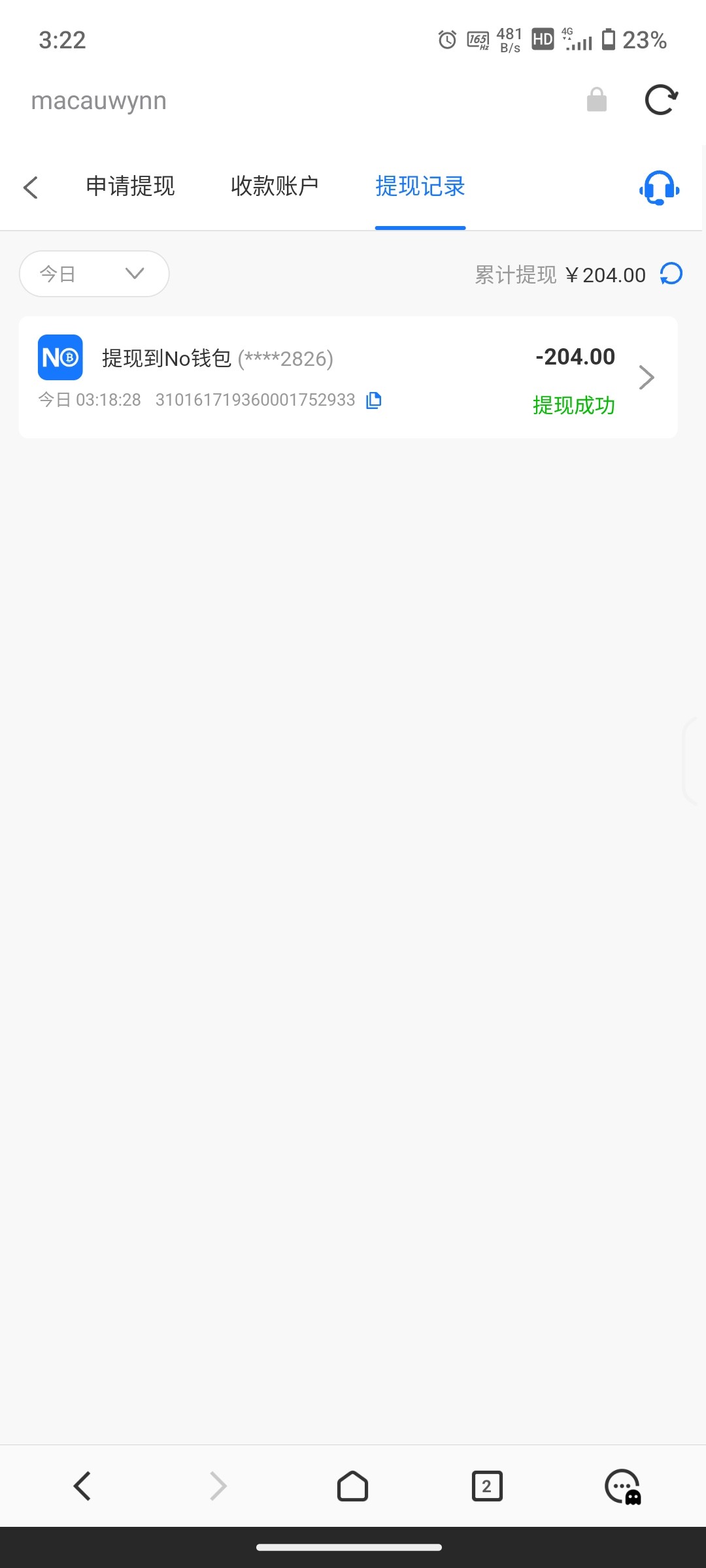The image size is (706, 1568).
Task: Contact customer service via headset icon
Action: (x=659, y=188)
